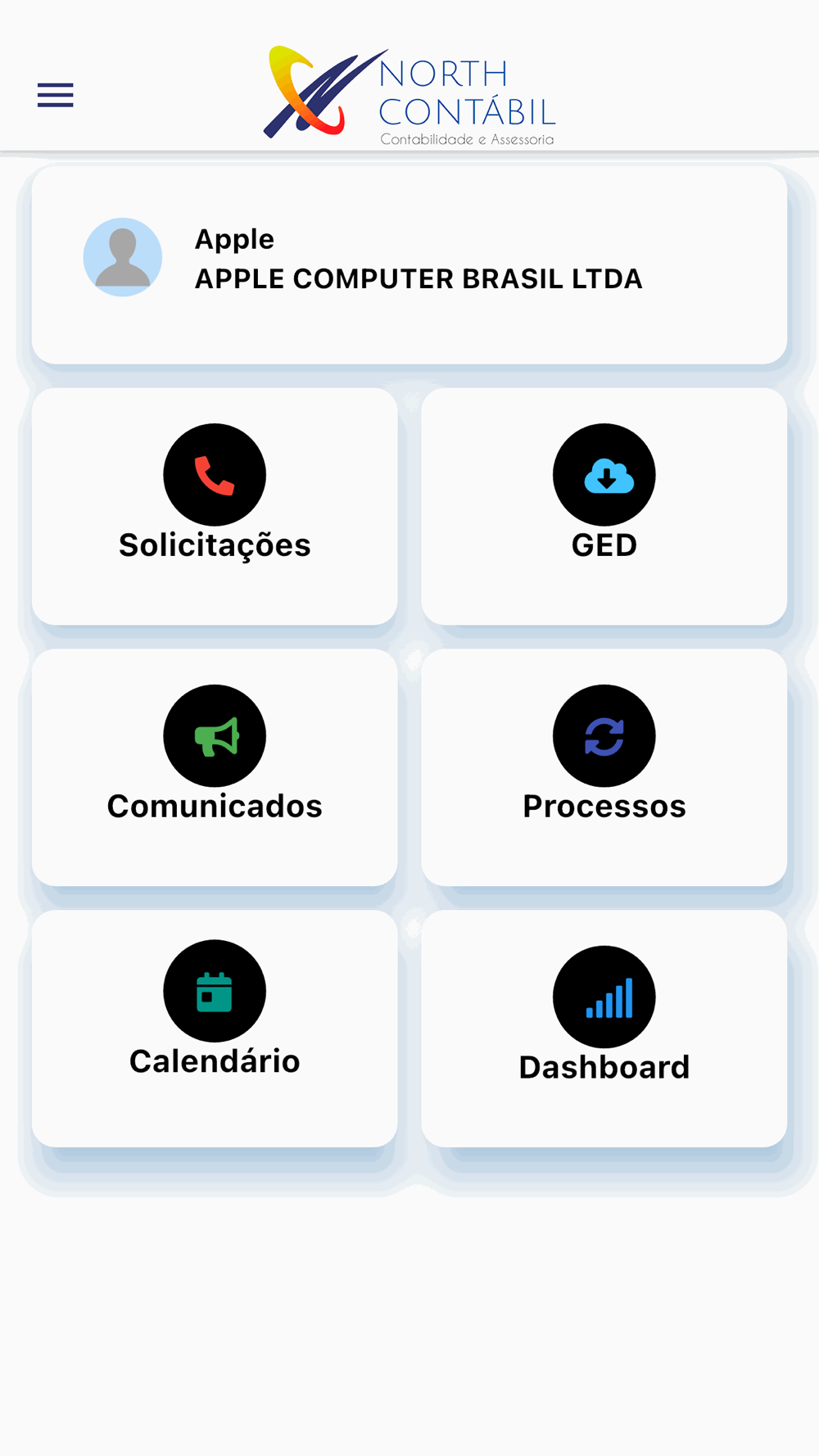The width and height of the screenshot is (819, 1456).
Task: Open the Calendário tile
Action: [215, 1029]
